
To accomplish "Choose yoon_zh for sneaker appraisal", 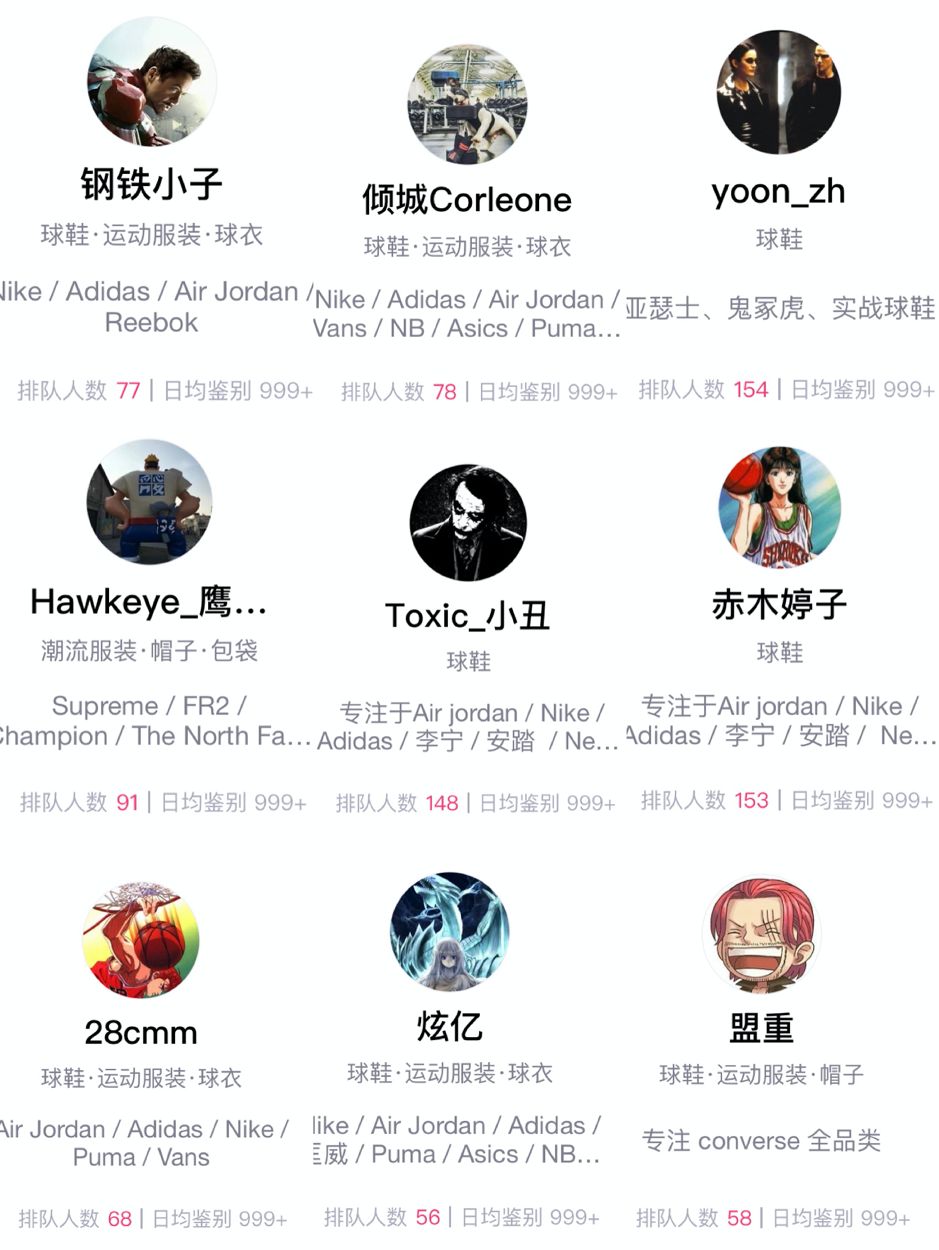I will tap(778, 191).
